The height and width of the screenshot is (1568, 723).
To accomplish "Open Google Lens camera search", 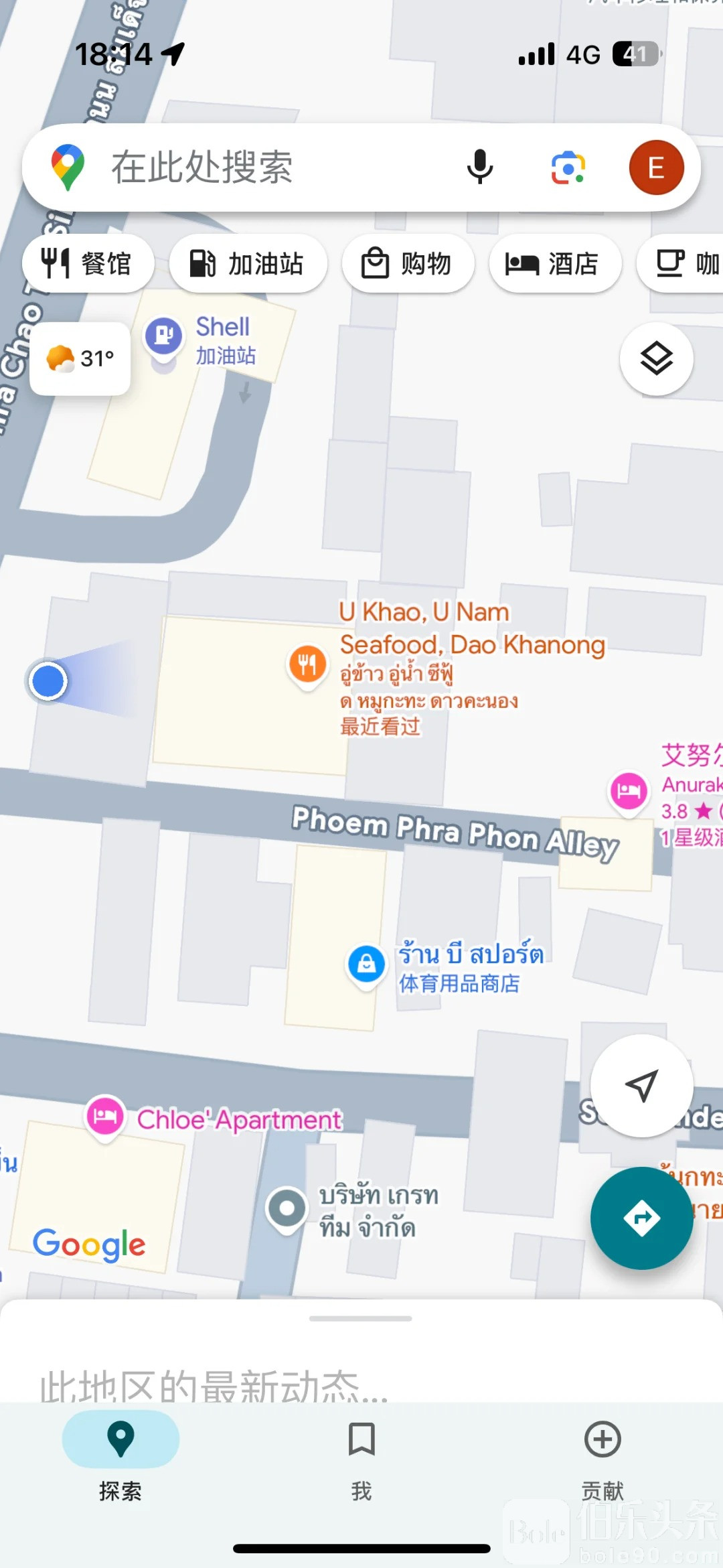I will tap(568, 167).
